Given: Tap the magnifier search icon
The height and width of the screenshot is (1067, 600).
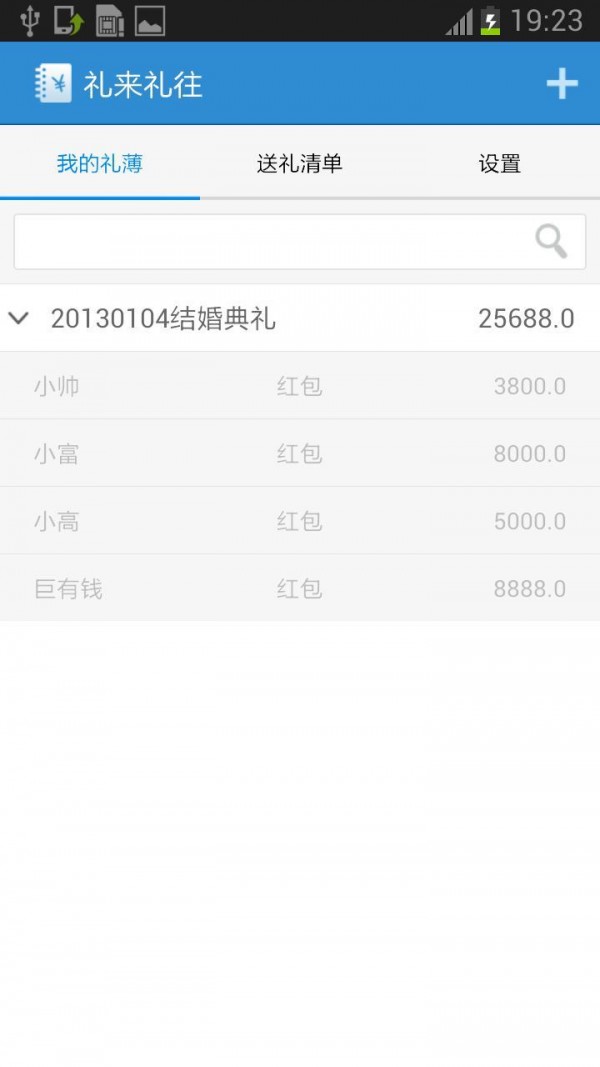Looking at the screenshot, I should point(551,242).
